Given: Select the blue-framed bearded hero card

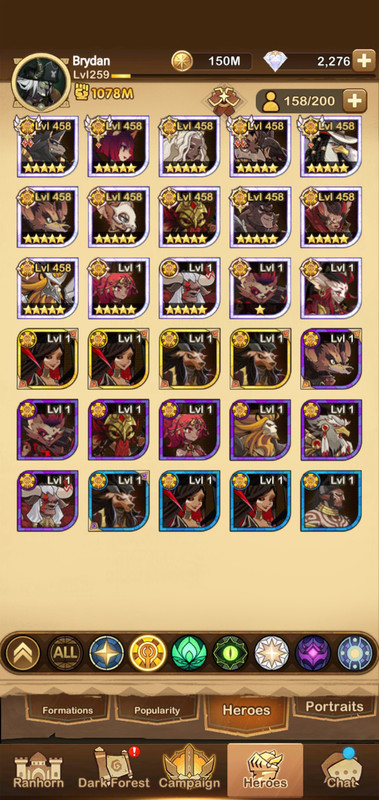Looking at the screenshot, I should coord(332,501).
